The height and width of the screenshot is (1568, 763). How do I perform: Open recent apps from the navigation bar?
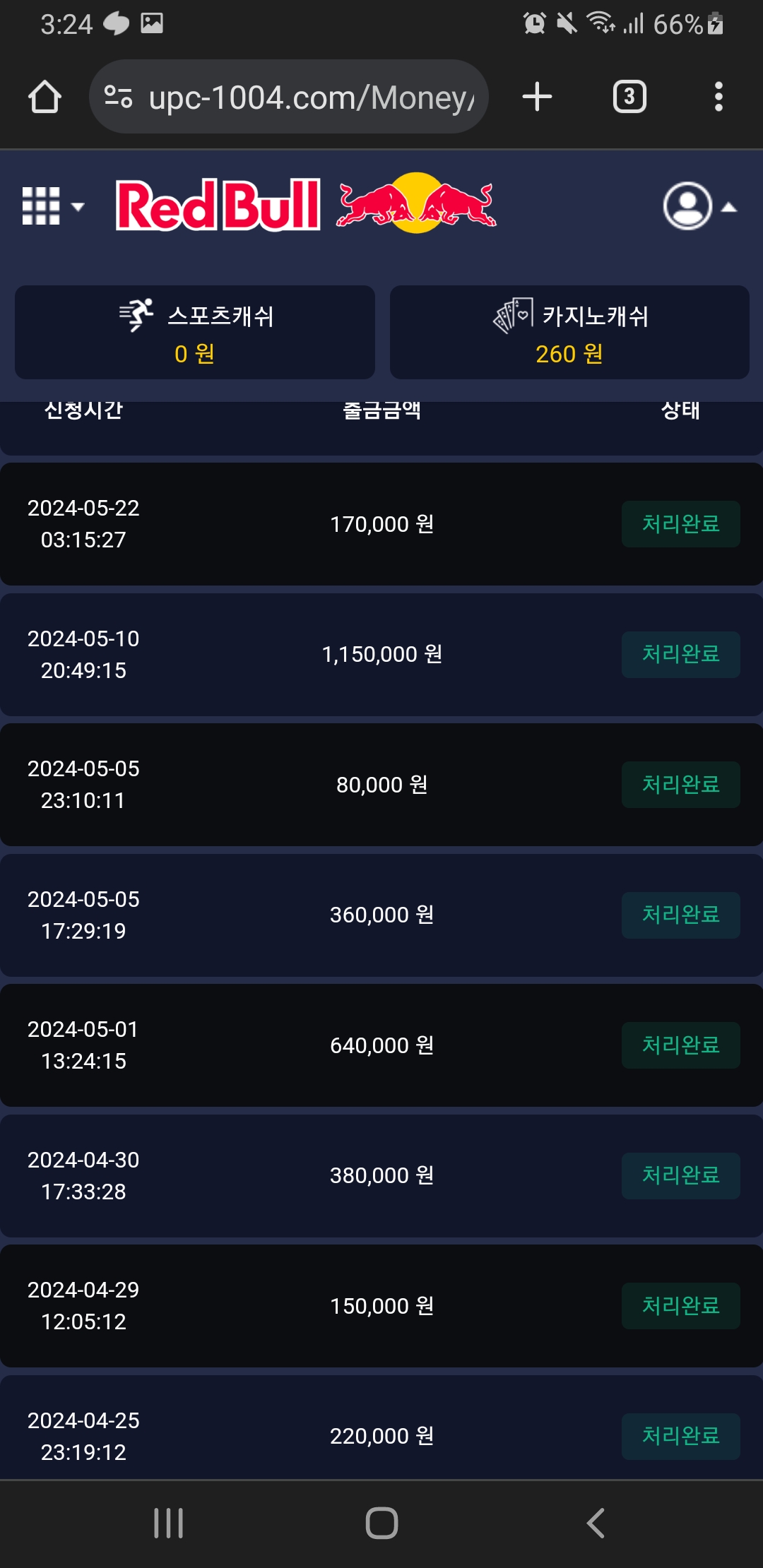pyautogui.click(x=168, y=1523)
